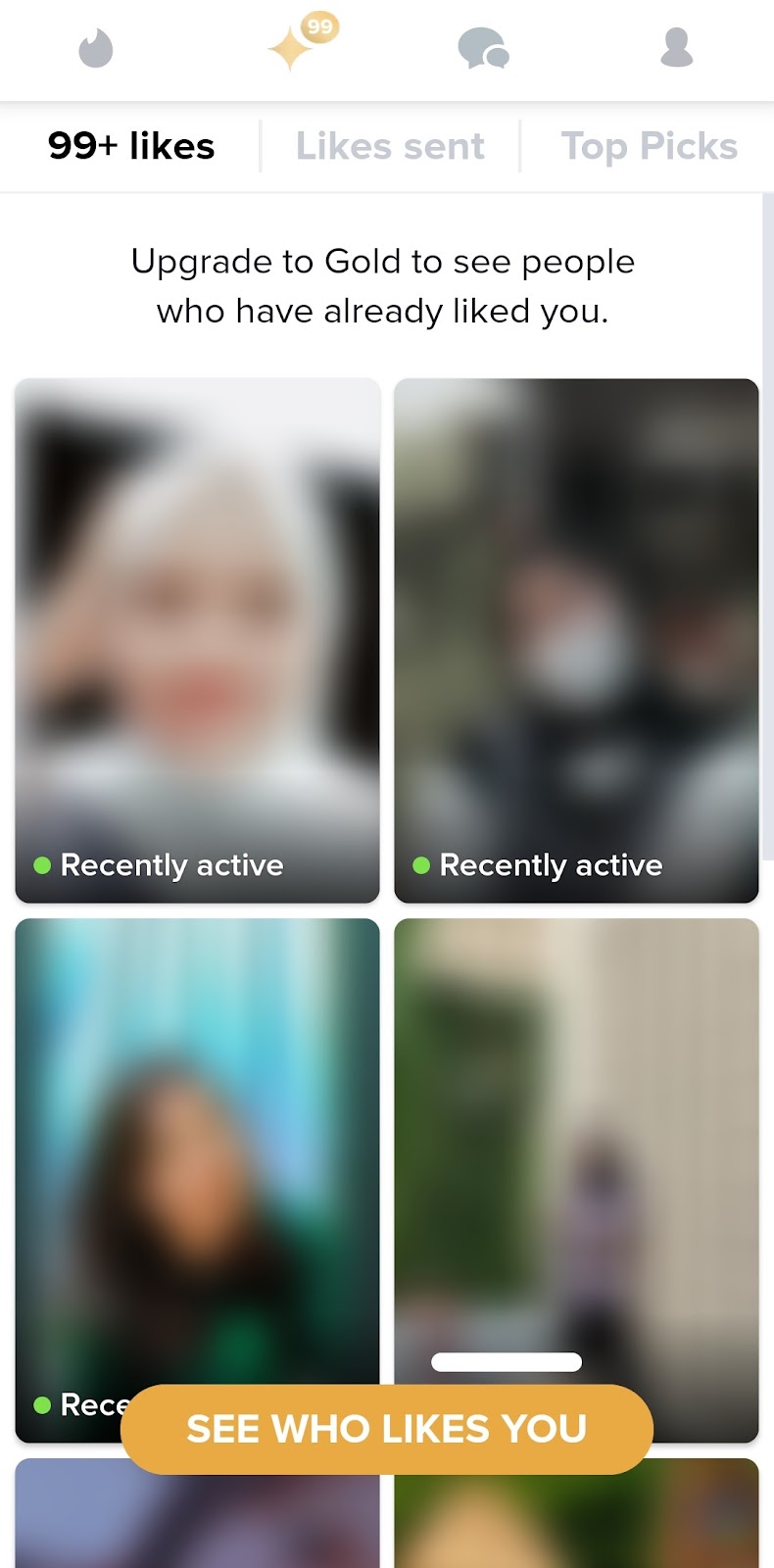
Task: Tap the See Who Likes You button
Action: pyautogui.click(x=386, y=1429)
